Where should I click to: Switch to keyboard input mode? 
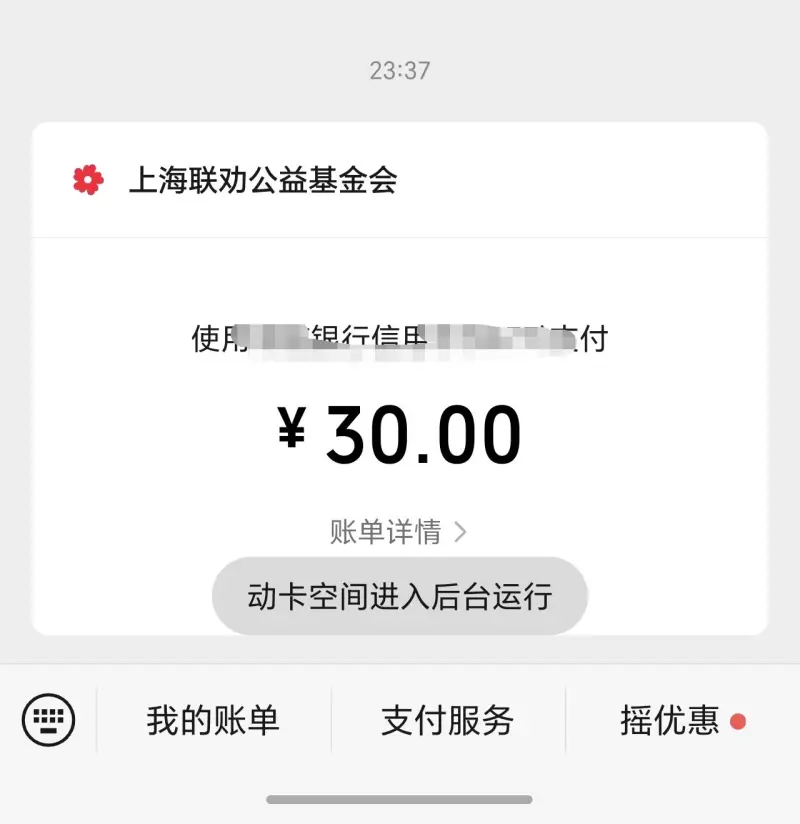pos(48,720)
